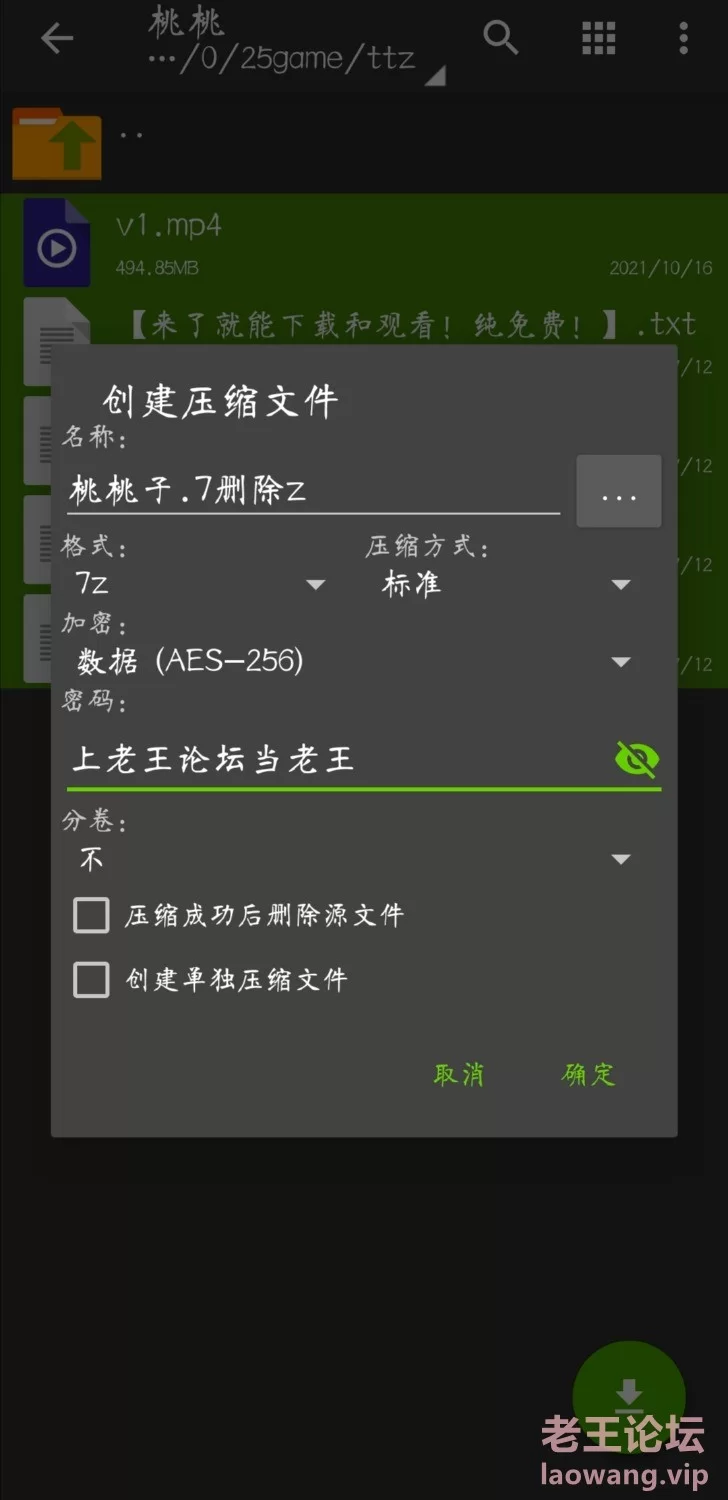Check 创建单独压缩文件
The width and height of the screenshot is (728, 1500).
(x=92, y=980)
